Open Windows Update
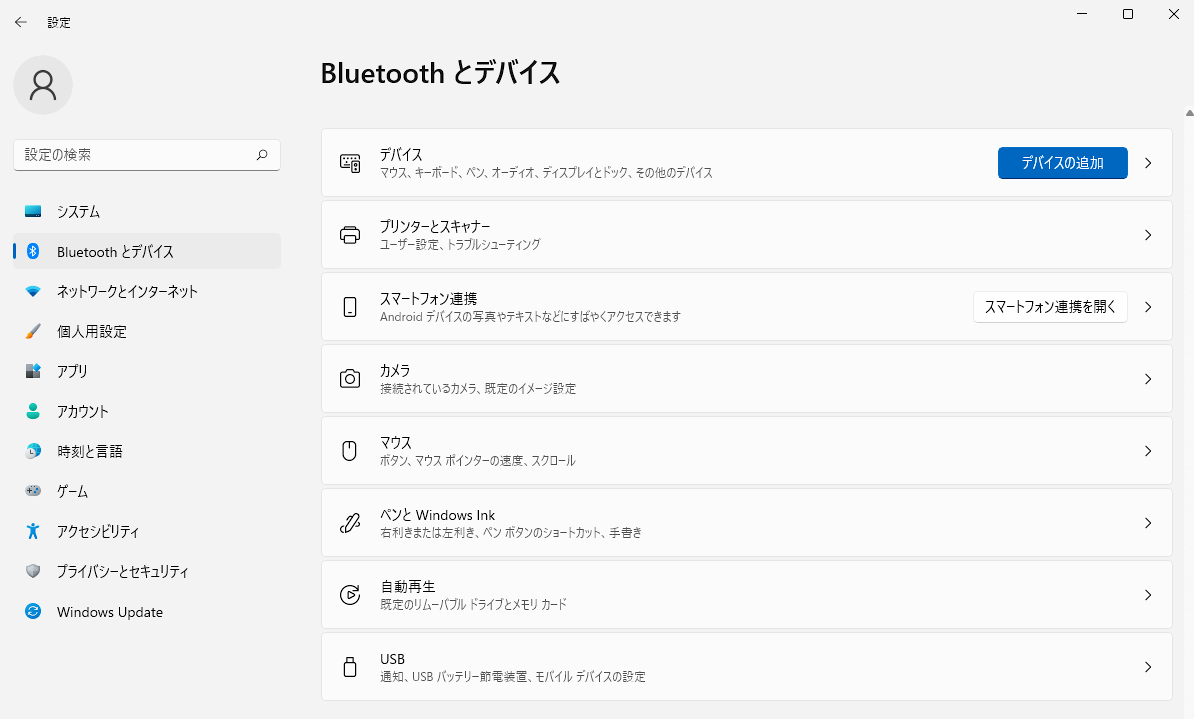The height and width of the screenshot is (719, 1194). (109, 612)
